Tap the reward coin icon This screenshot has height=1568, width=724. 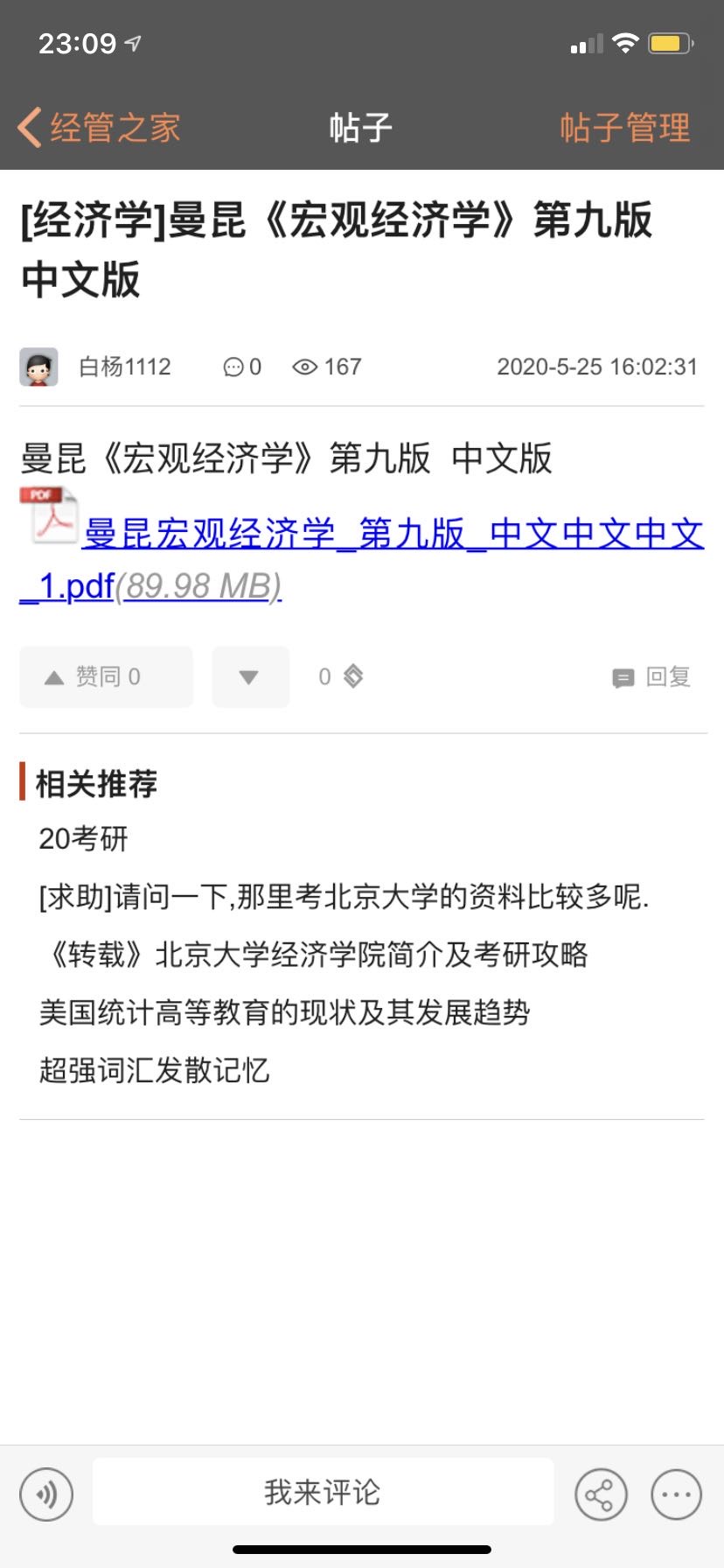click(352, 676)
